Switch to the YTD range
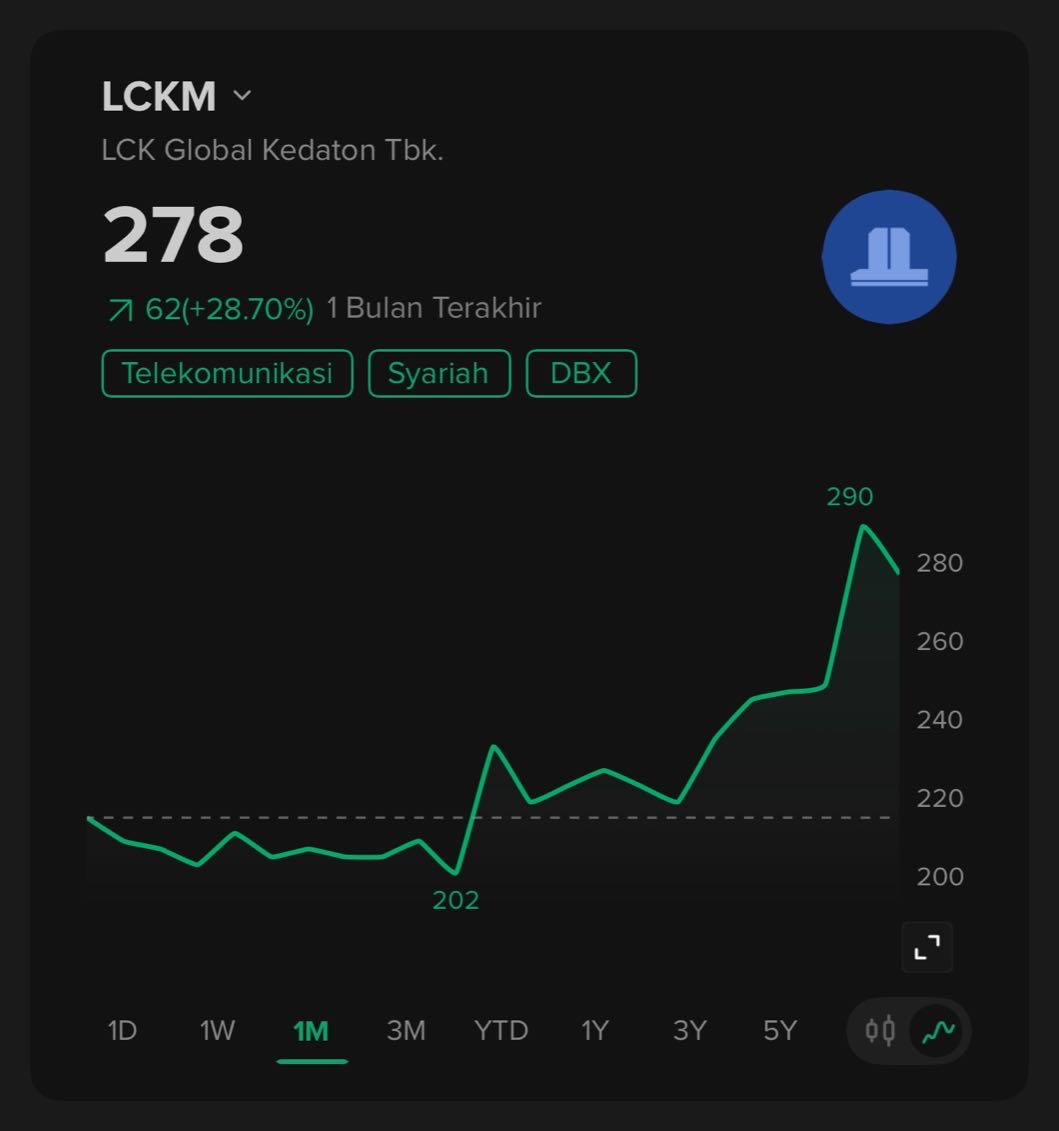The width and height of the screenshot is (1059, 1131). point(501,1030)
